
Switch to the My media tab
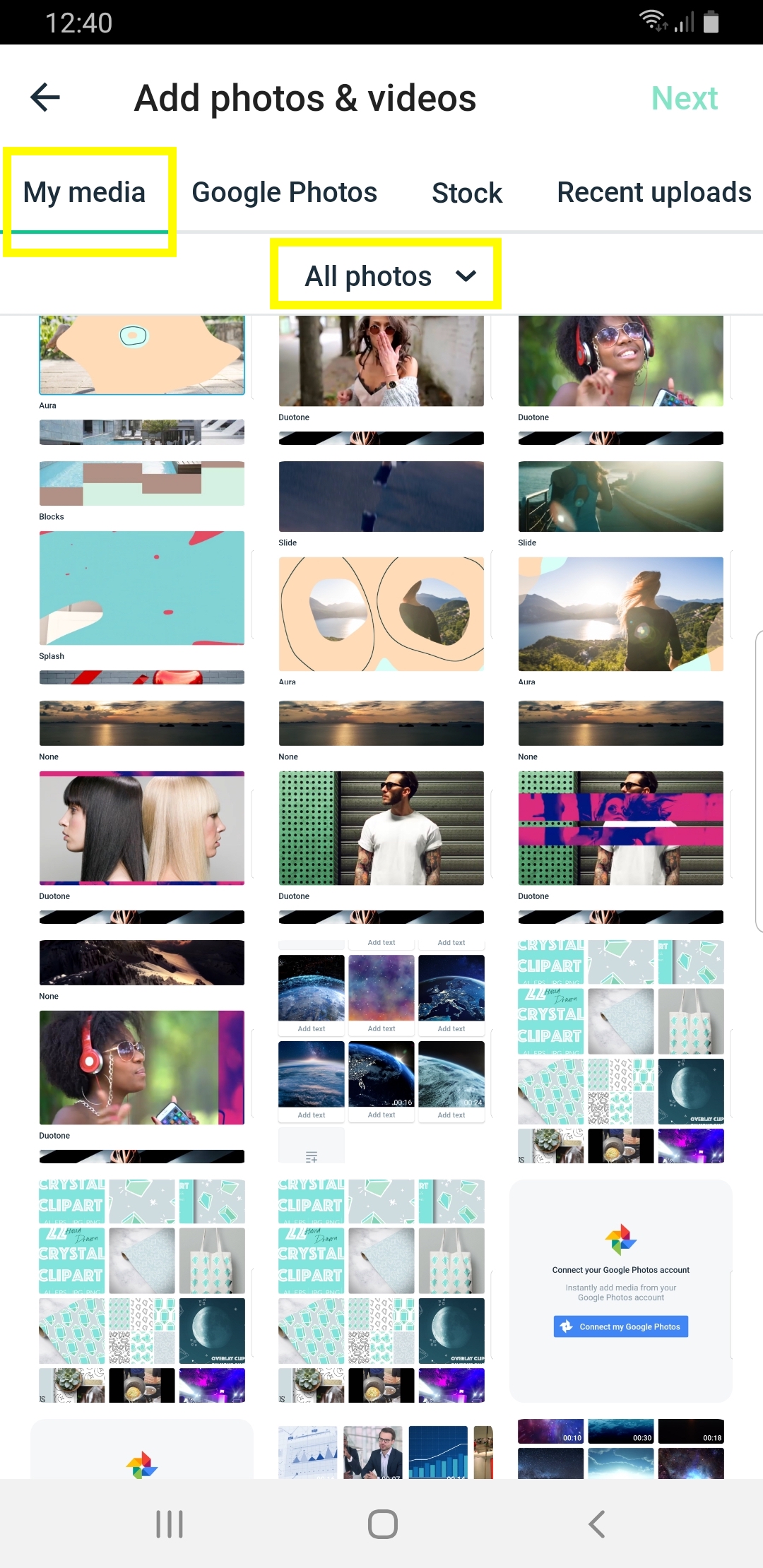[x=84, y=193]
